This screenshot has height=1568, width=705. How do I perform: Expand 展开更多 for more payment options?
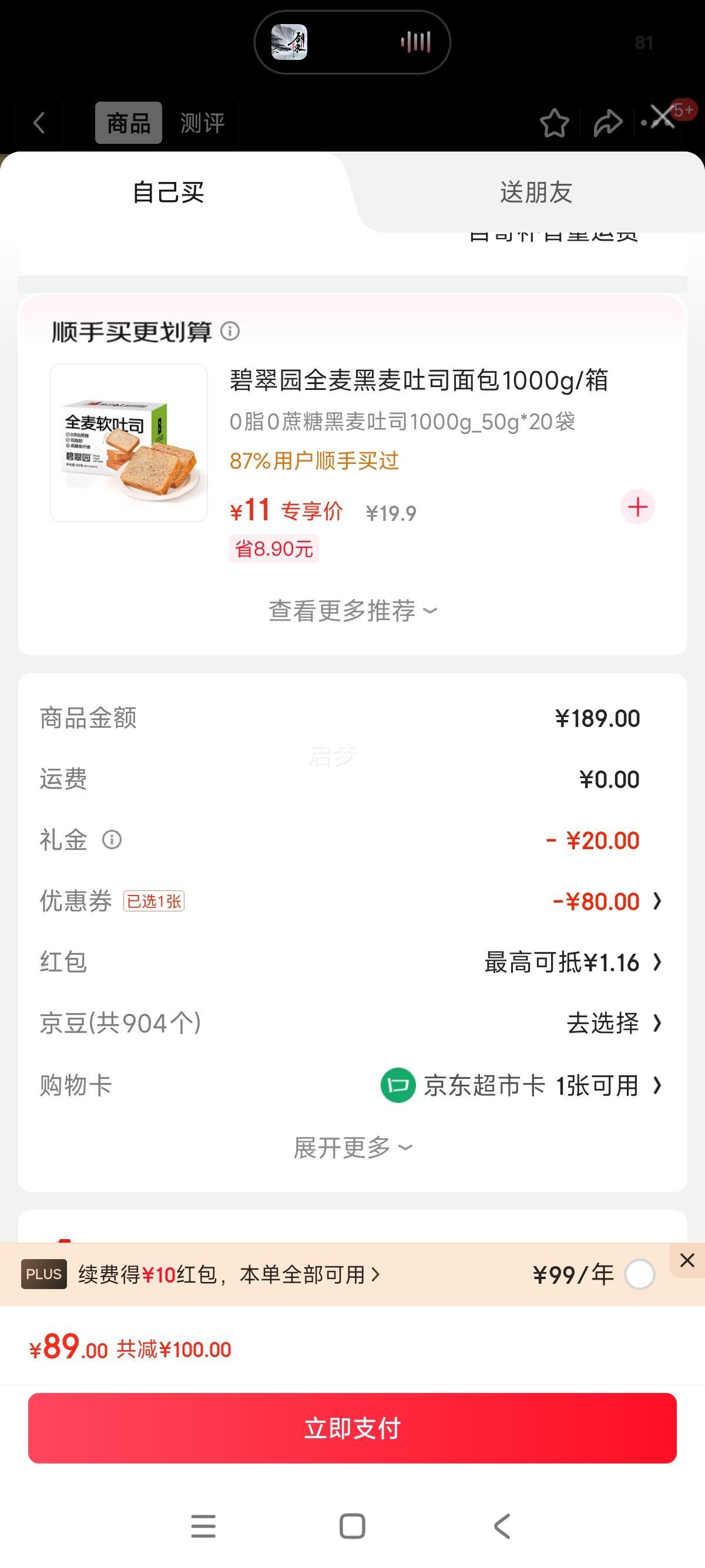352,1148
